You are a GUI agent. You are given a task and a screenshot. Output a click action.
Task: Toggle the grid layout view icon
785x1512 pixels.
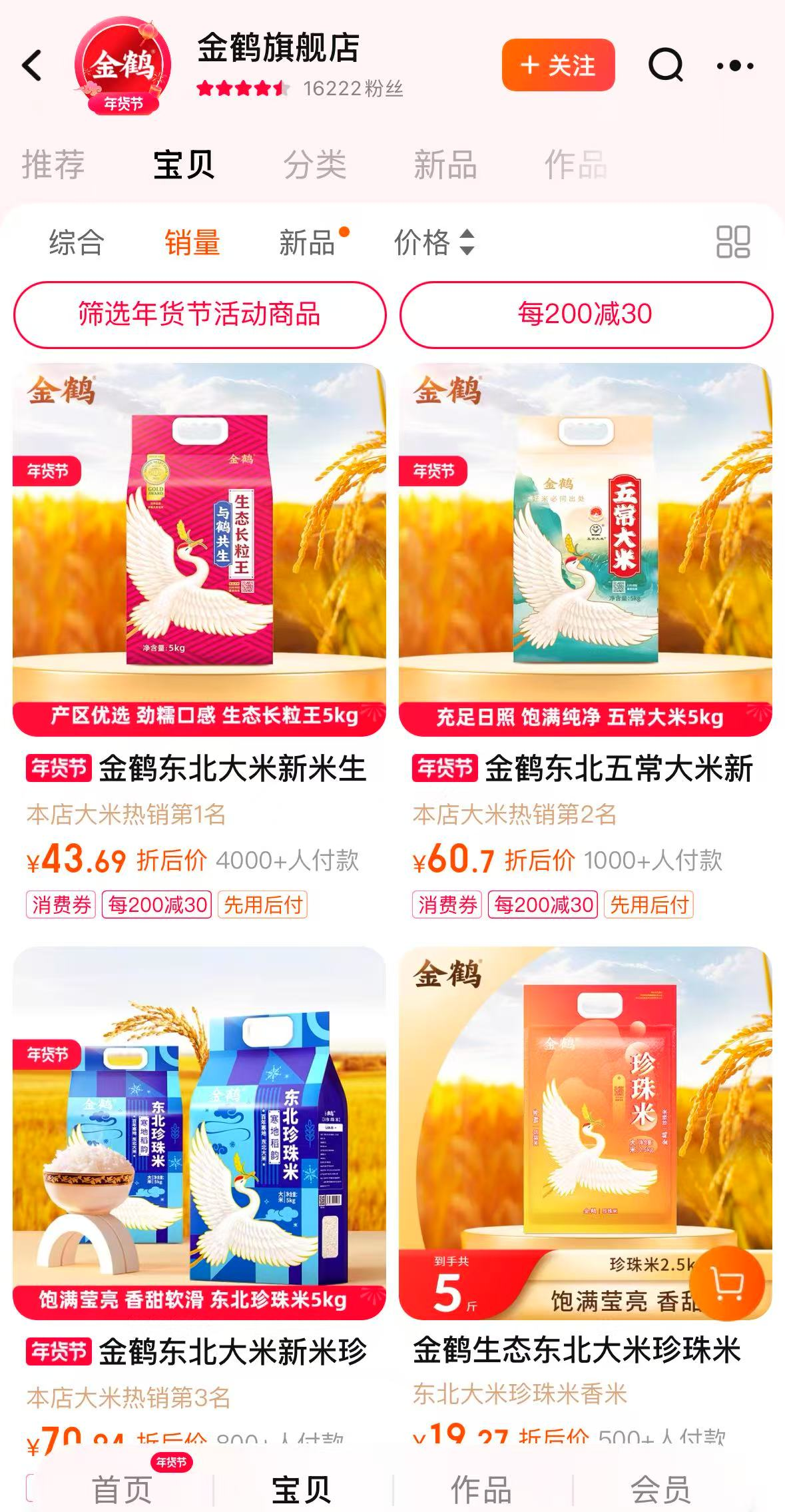click(x=733, y=242)
